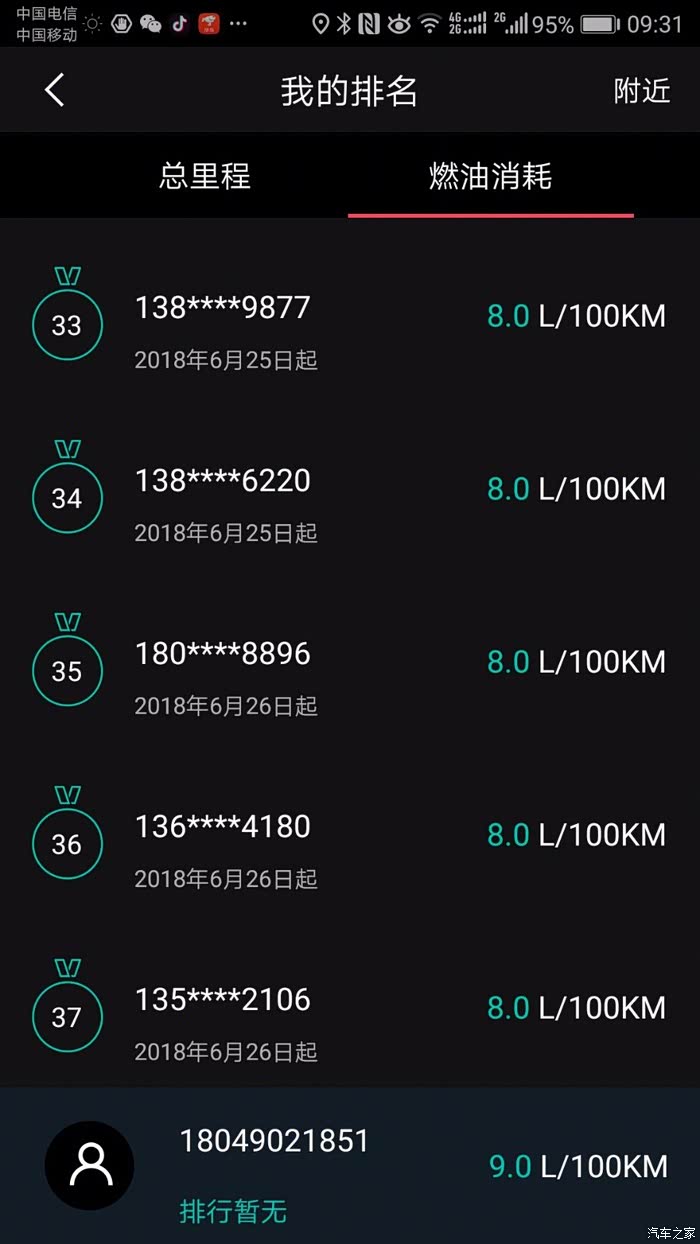Screen dimensions: 700x1244
Task: Go back using the top-left arrow
Action: pyautogui.click(x=55, y=90)
